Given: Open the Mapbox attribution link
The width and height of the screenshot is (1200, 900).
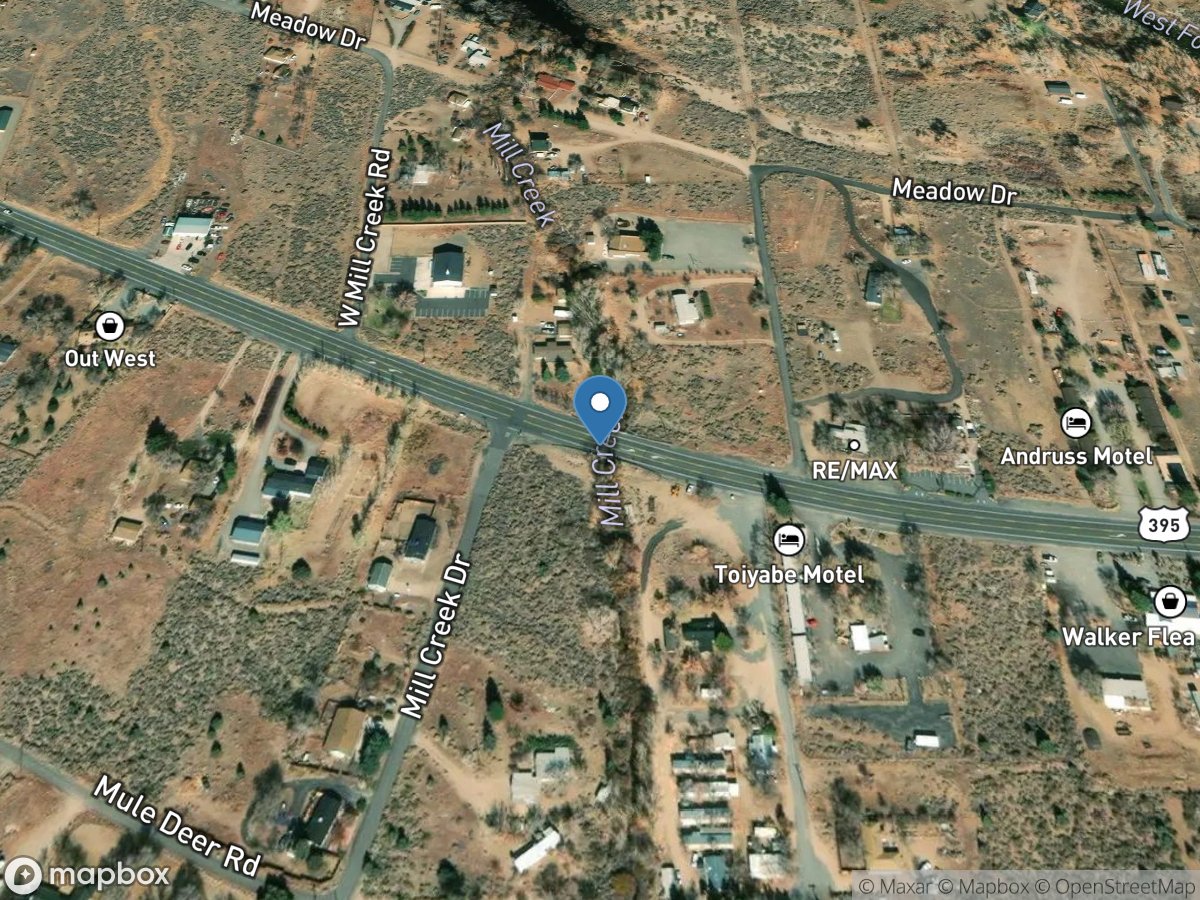Looking at the screenshot, I should click(x=1000, y=885).
